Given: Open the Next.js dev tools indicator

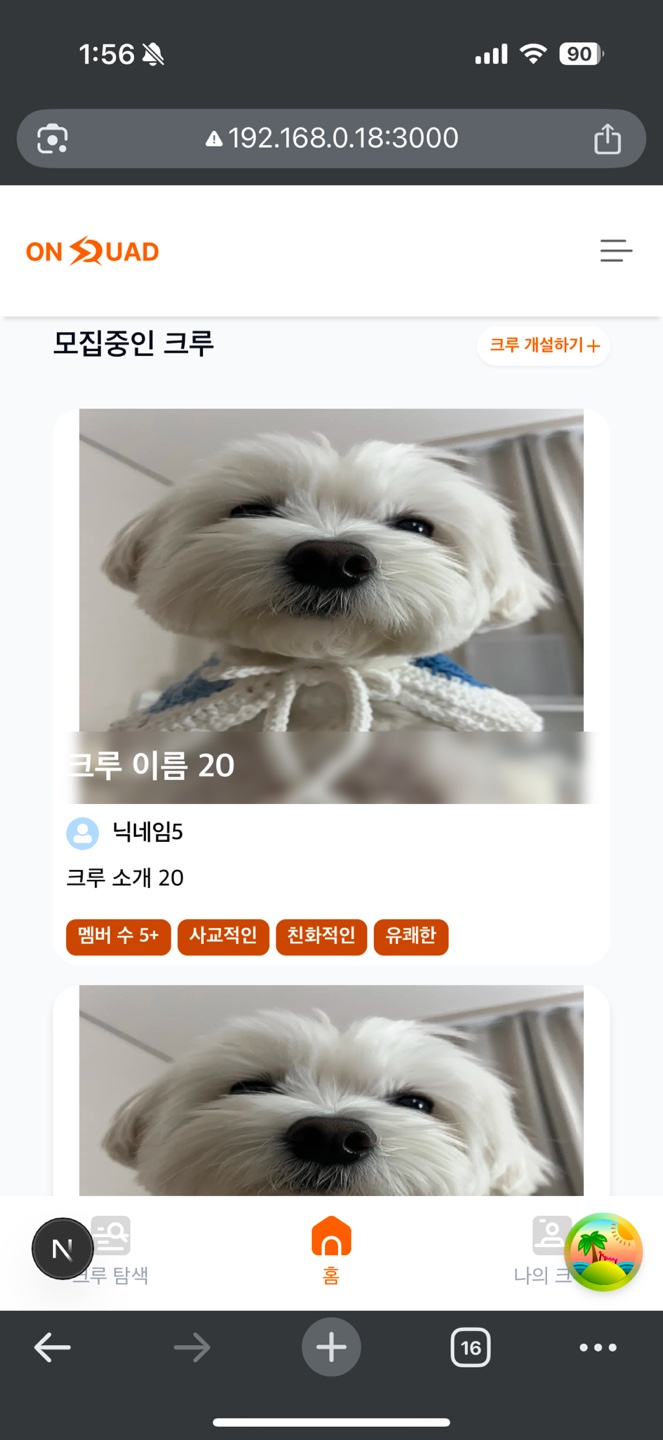Looking at the screenshot, I should [62, 1248].
